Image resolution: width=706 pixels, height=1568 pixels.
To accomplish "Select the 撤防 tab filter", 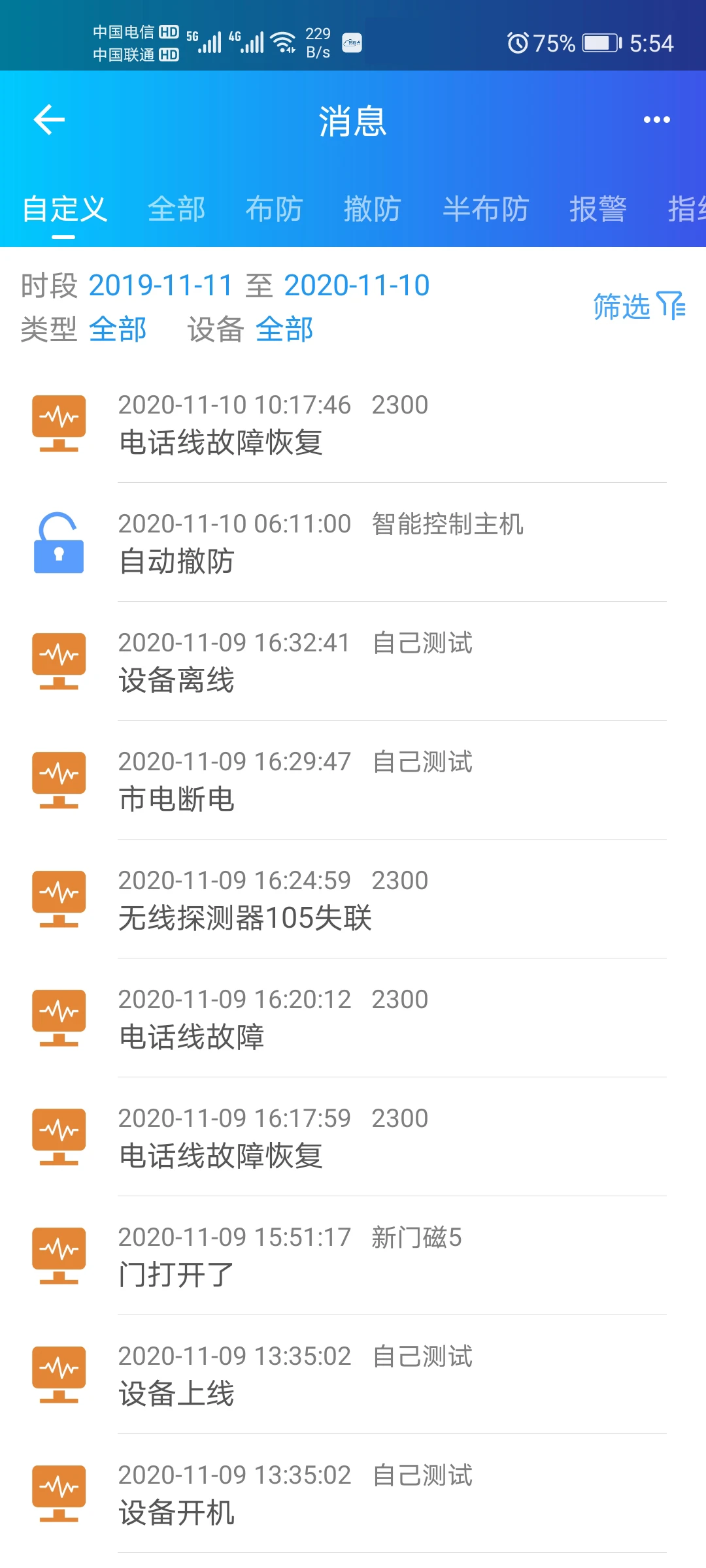I will click(373, 209).
